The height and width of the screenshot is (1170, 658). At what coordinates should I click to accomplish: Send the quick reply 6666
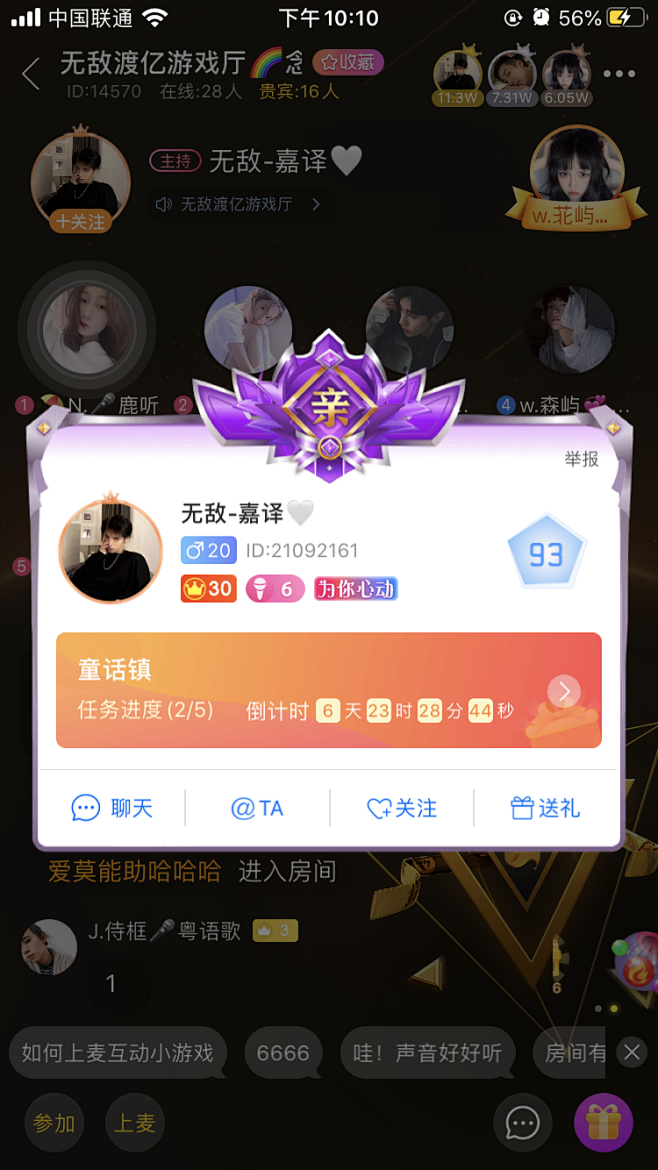(x=283, y=1052)
